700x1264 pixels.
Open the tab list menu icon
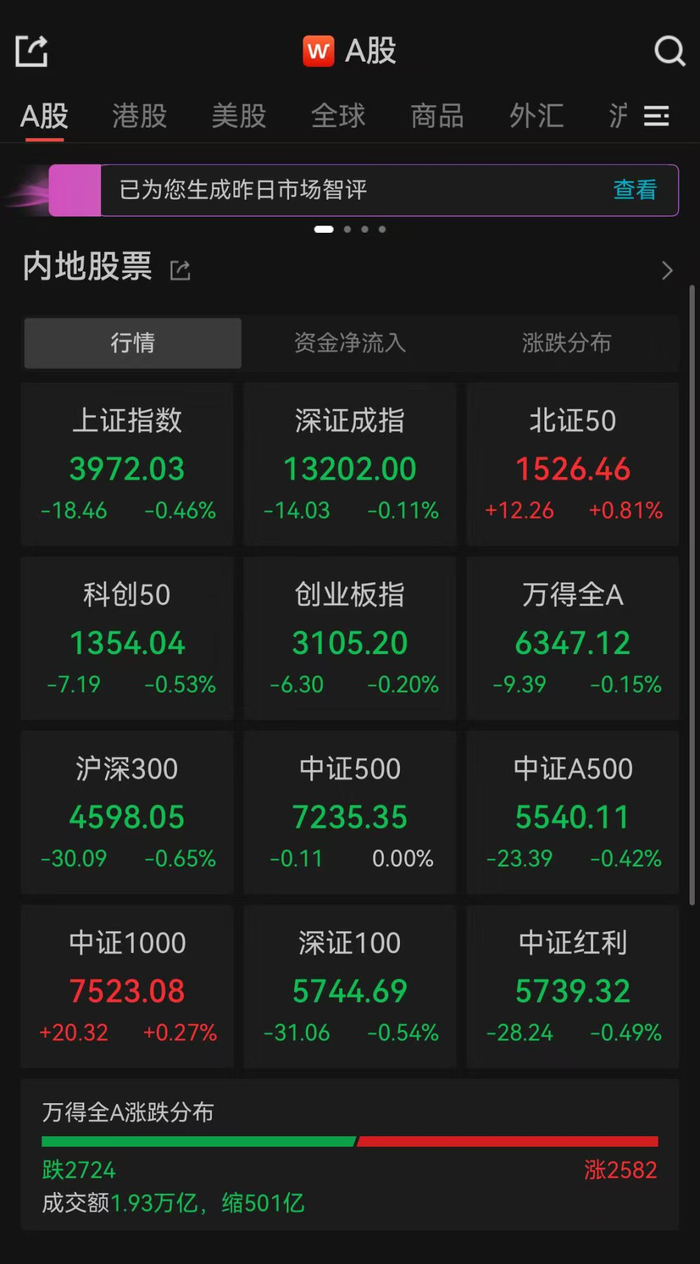tap(656, 116)
